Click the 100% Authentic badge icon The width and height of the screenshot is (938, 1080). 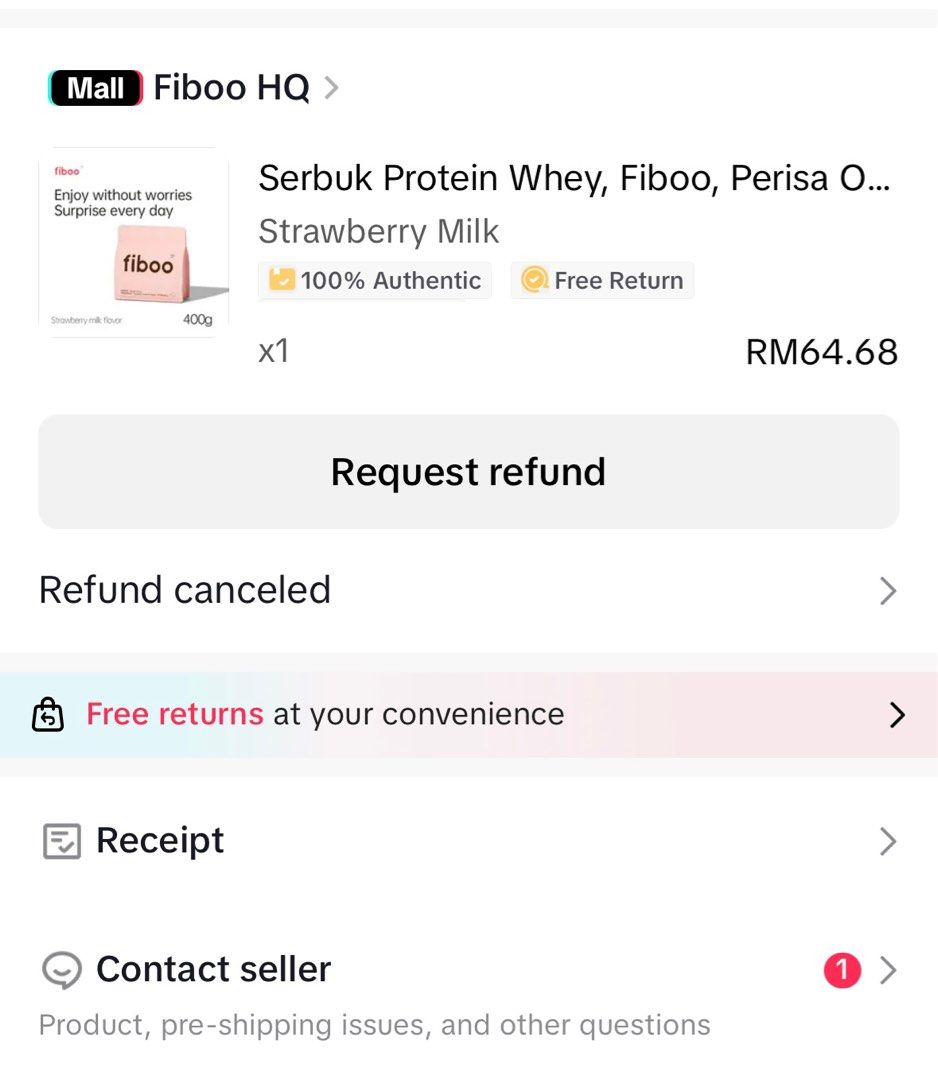pos(283,281)
